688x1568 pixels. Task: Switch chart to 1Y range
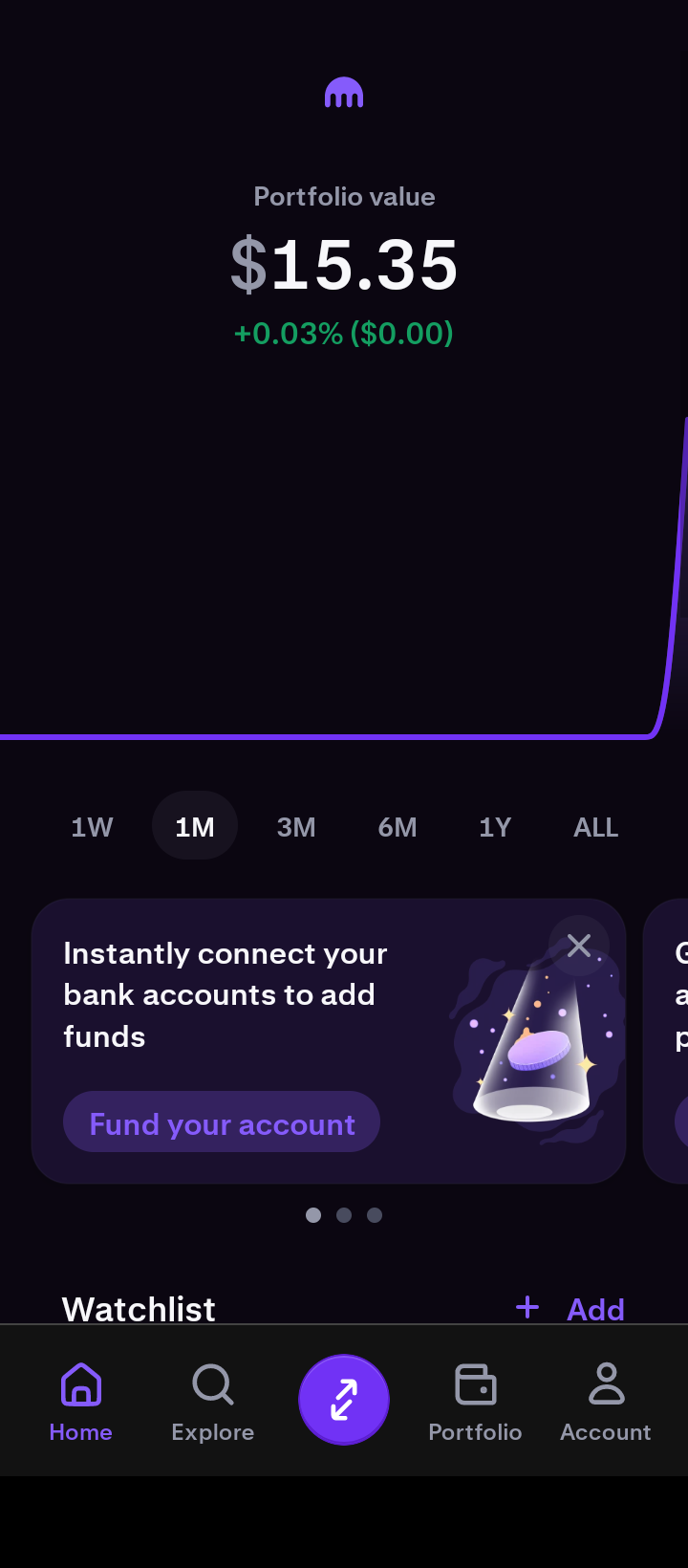495,827
